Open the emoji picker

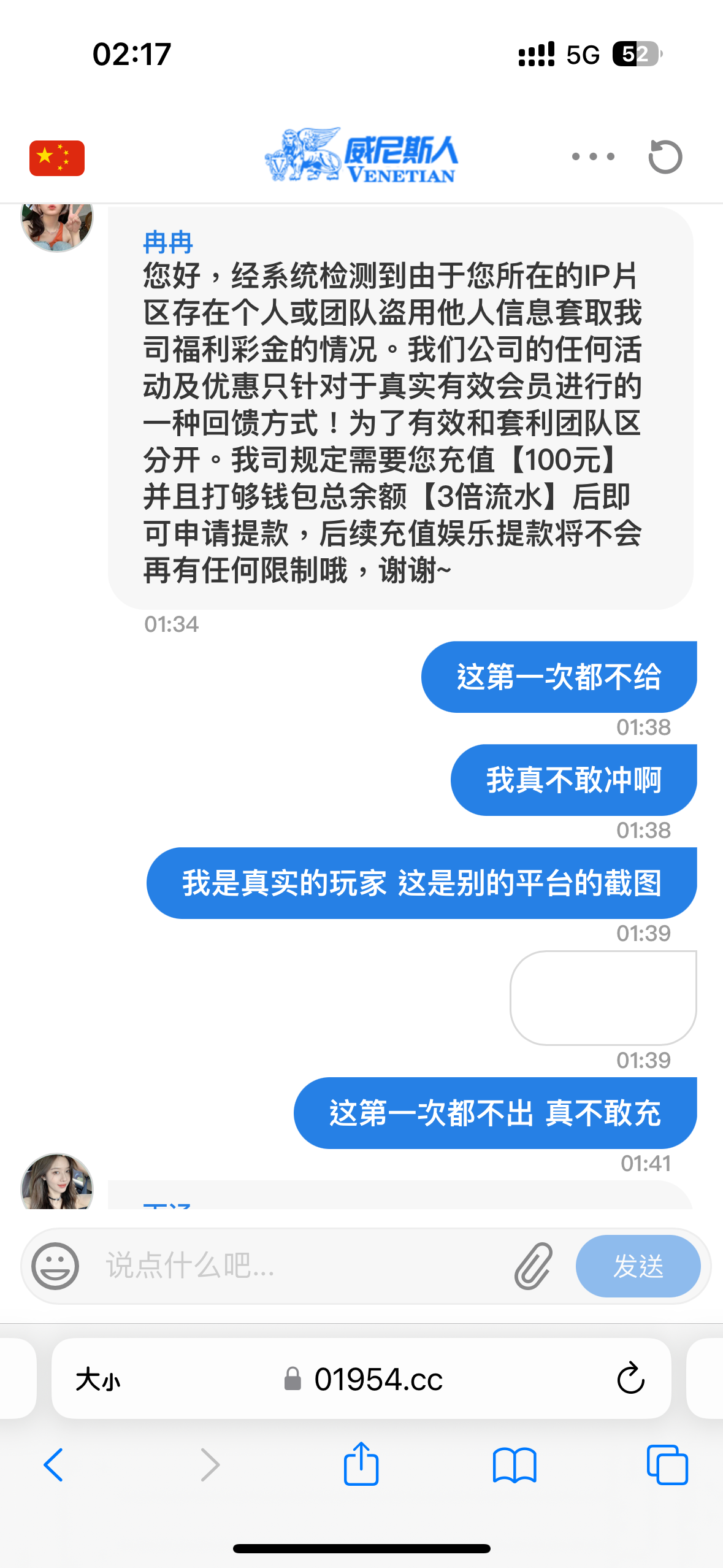pyautogui.click(x=55, y=1266)
